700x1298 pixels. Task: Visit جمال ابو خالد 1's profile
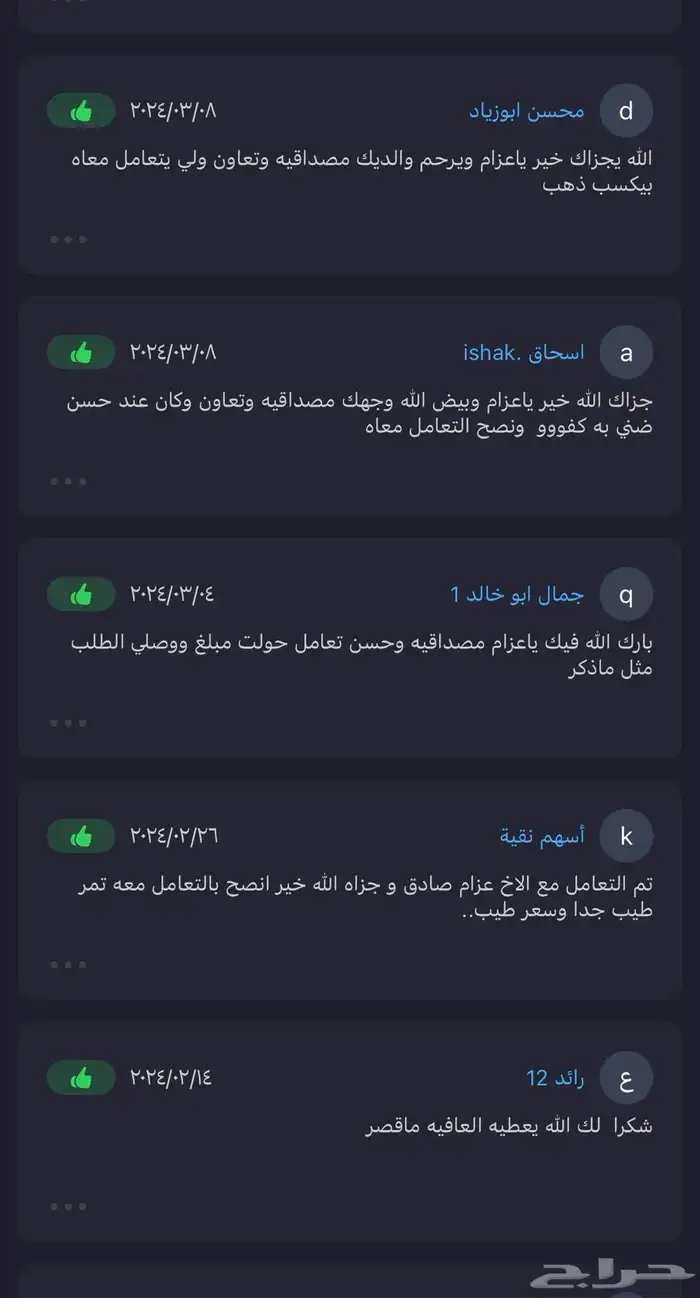pyautogui.click(x=516, y=595)
